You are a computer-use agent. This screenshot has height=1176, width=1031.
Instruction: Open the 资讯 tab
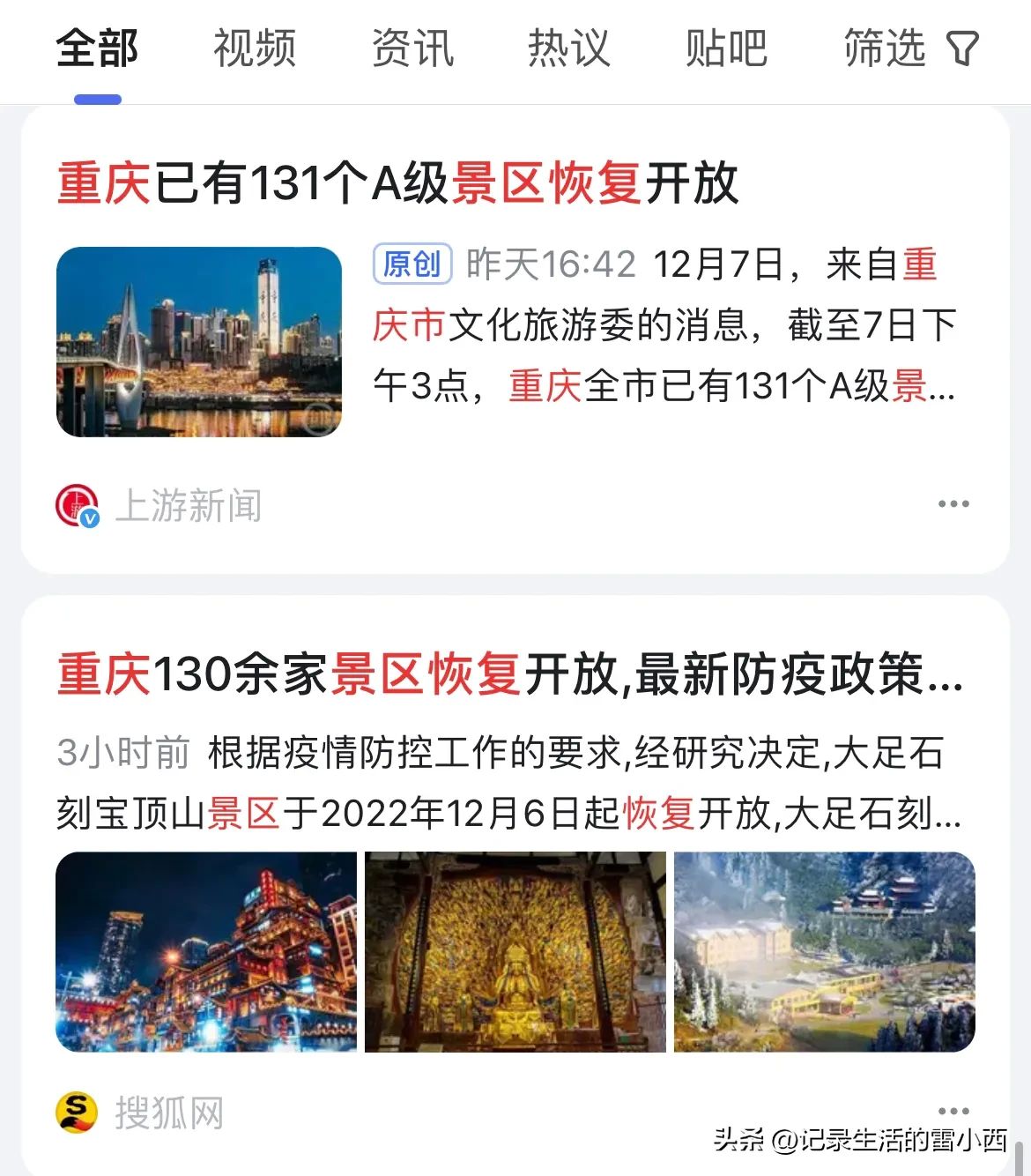pyautogui.click(x=412, y=48)
